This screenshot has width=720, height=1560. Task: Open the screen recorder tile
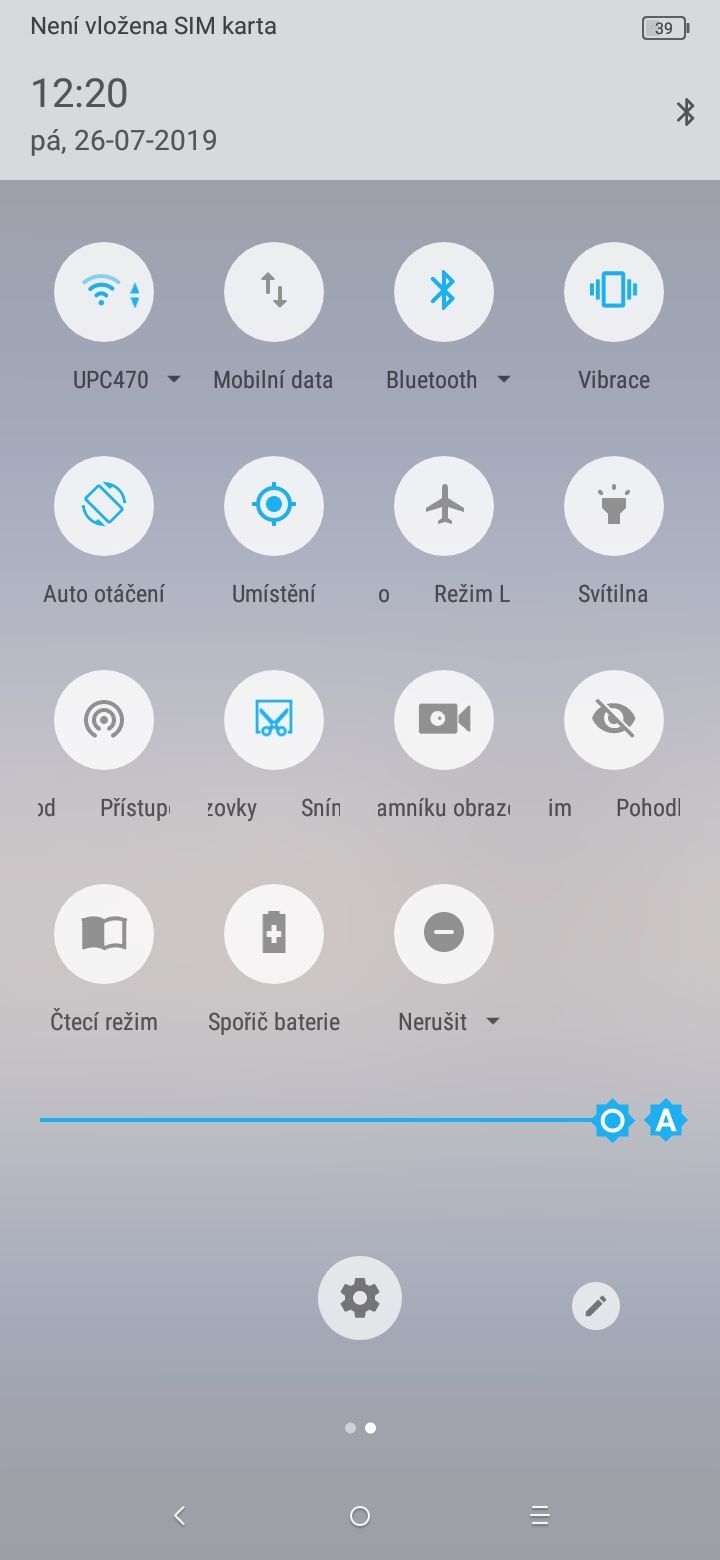(x=444, y=719)
